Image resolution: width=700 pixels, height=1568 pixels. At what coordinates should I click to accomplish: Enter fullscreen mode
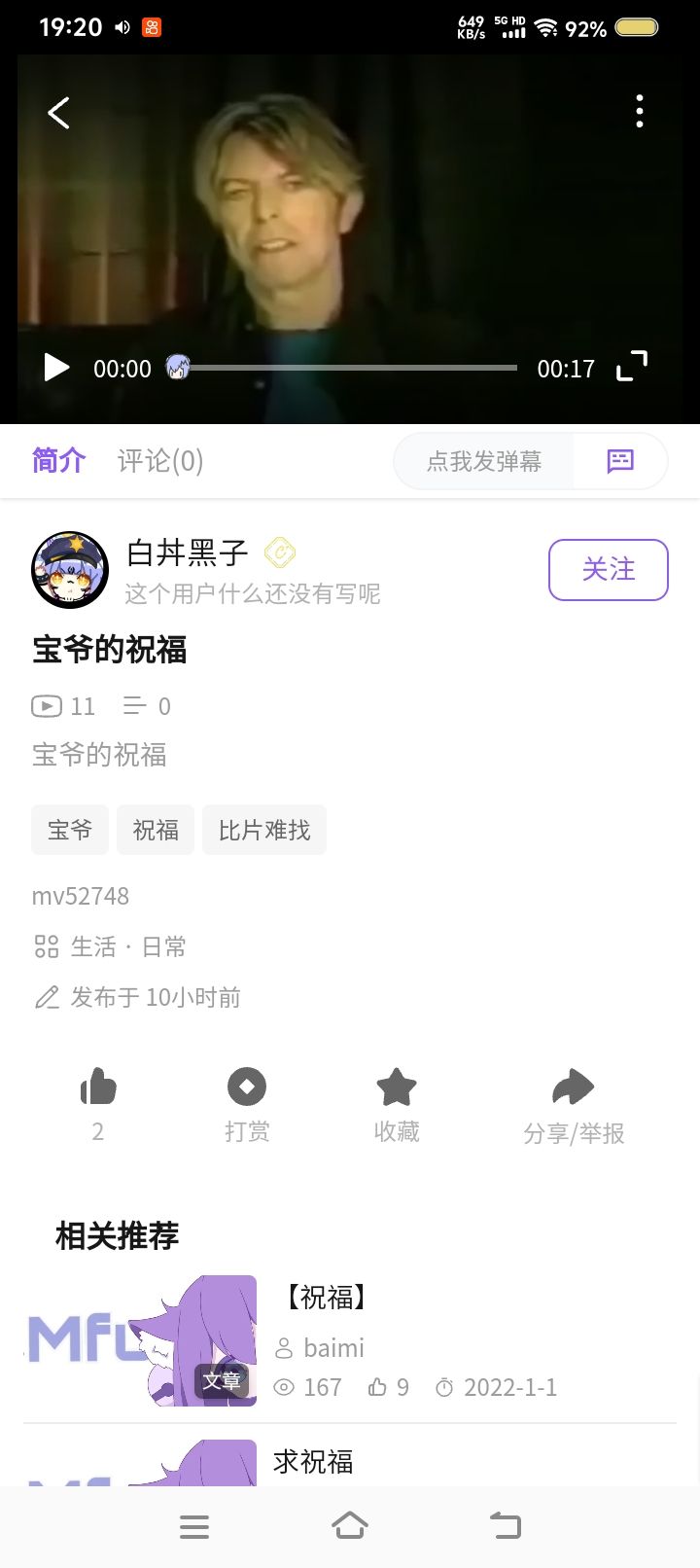(632, 367)
